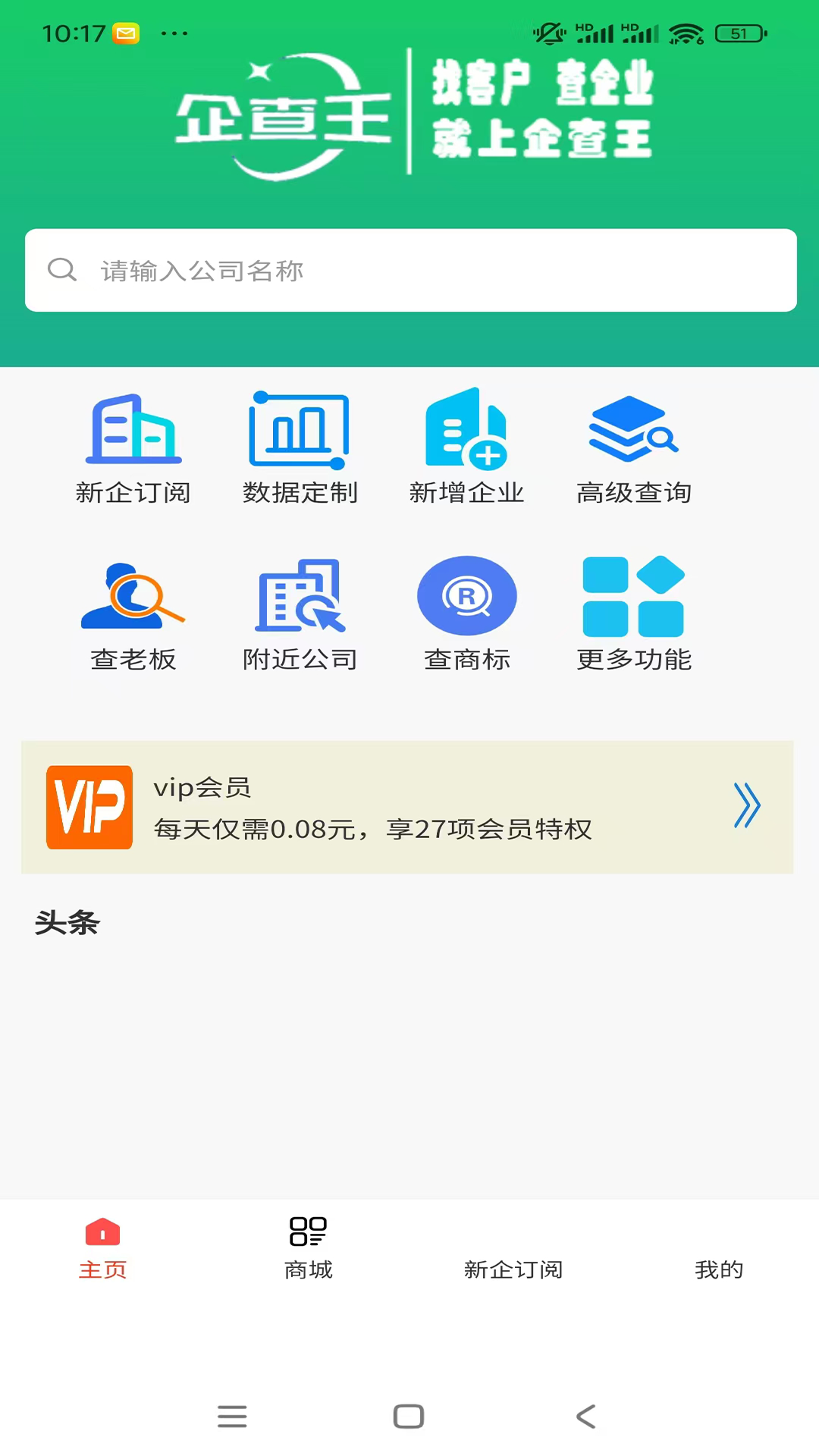Open 新企订阅 in the icon grid
This screenshot has width=819, height=1456.
click(x=133, y=448)
